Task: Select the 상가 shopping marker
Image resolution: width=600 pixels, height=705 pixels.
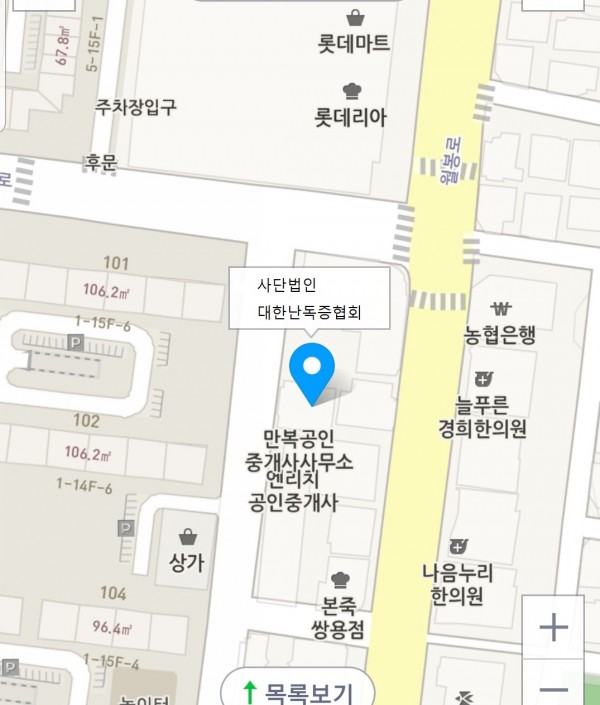Action: [x=187, y=538]
